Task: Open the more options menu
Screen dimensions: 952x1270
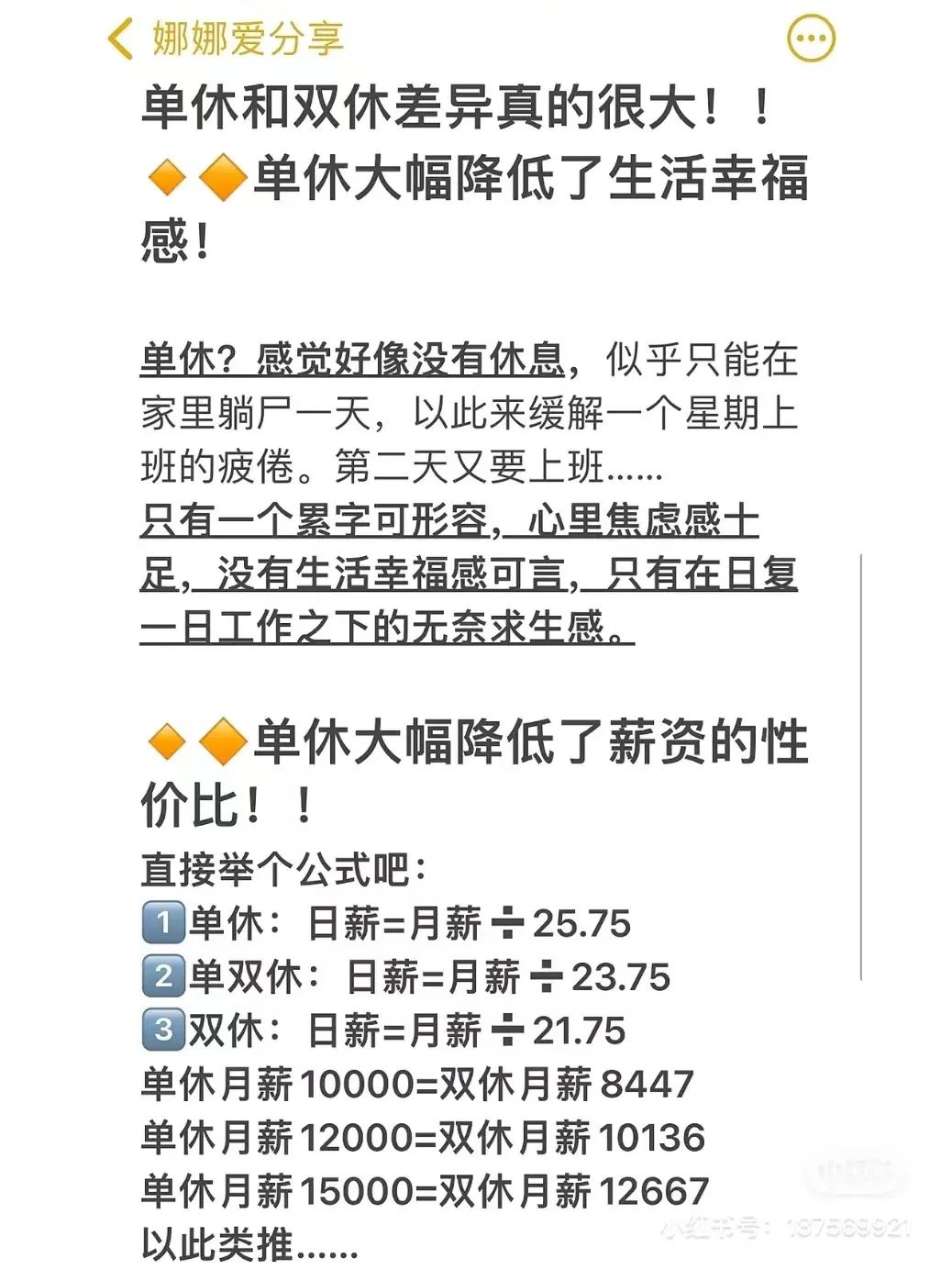Action: point(812,39)
